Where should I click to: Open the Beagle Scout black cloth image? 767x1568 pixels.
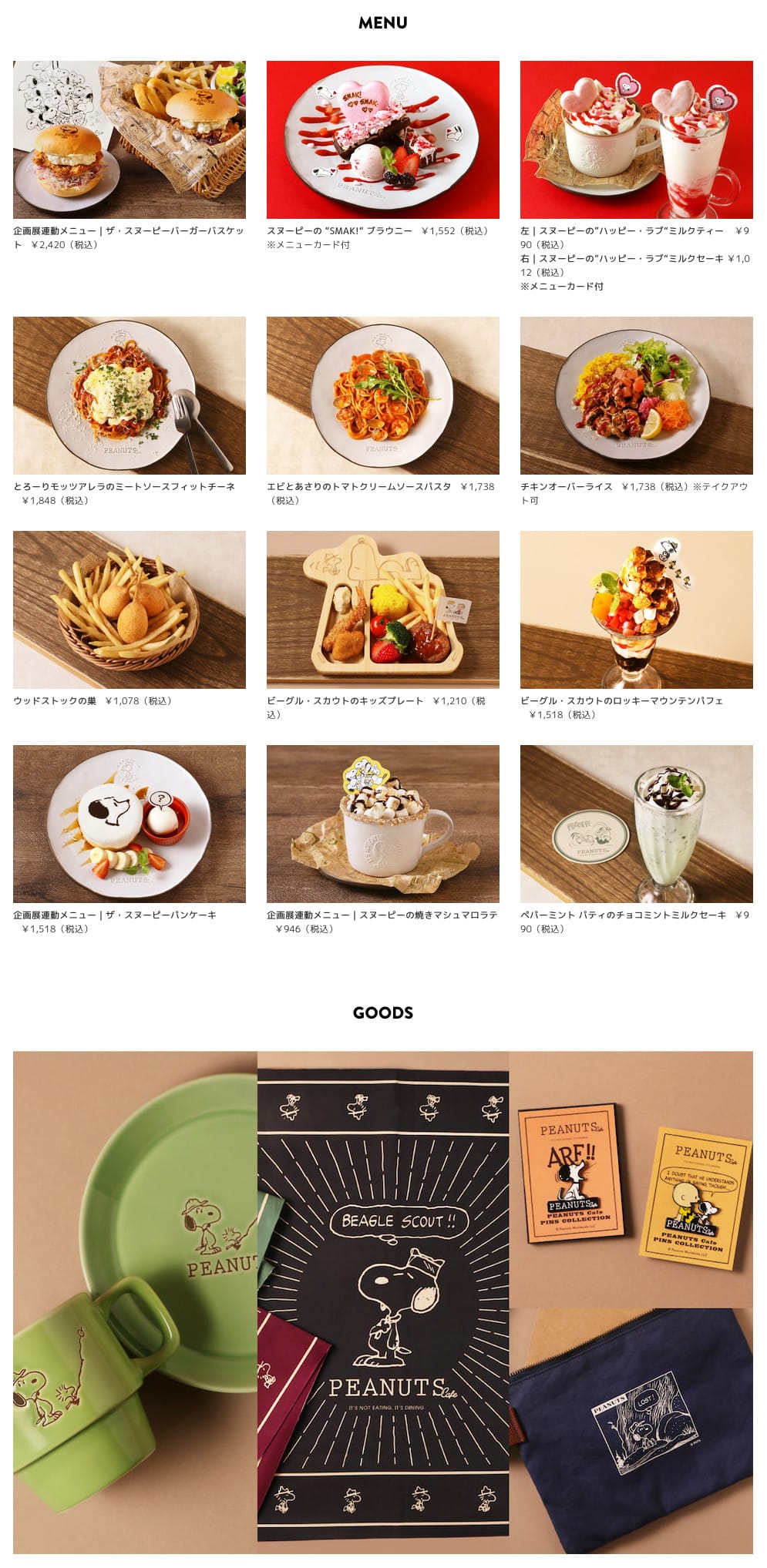pyautogui.click(x=382, y=1302)
